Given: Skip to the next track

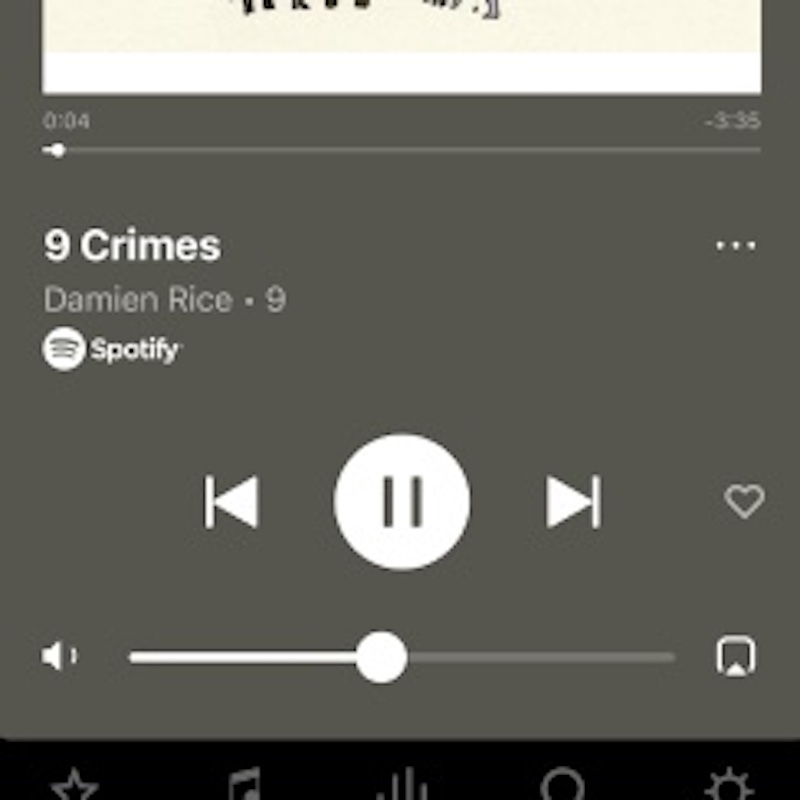Looking at the screenshot, I should [x=573, y=501].
